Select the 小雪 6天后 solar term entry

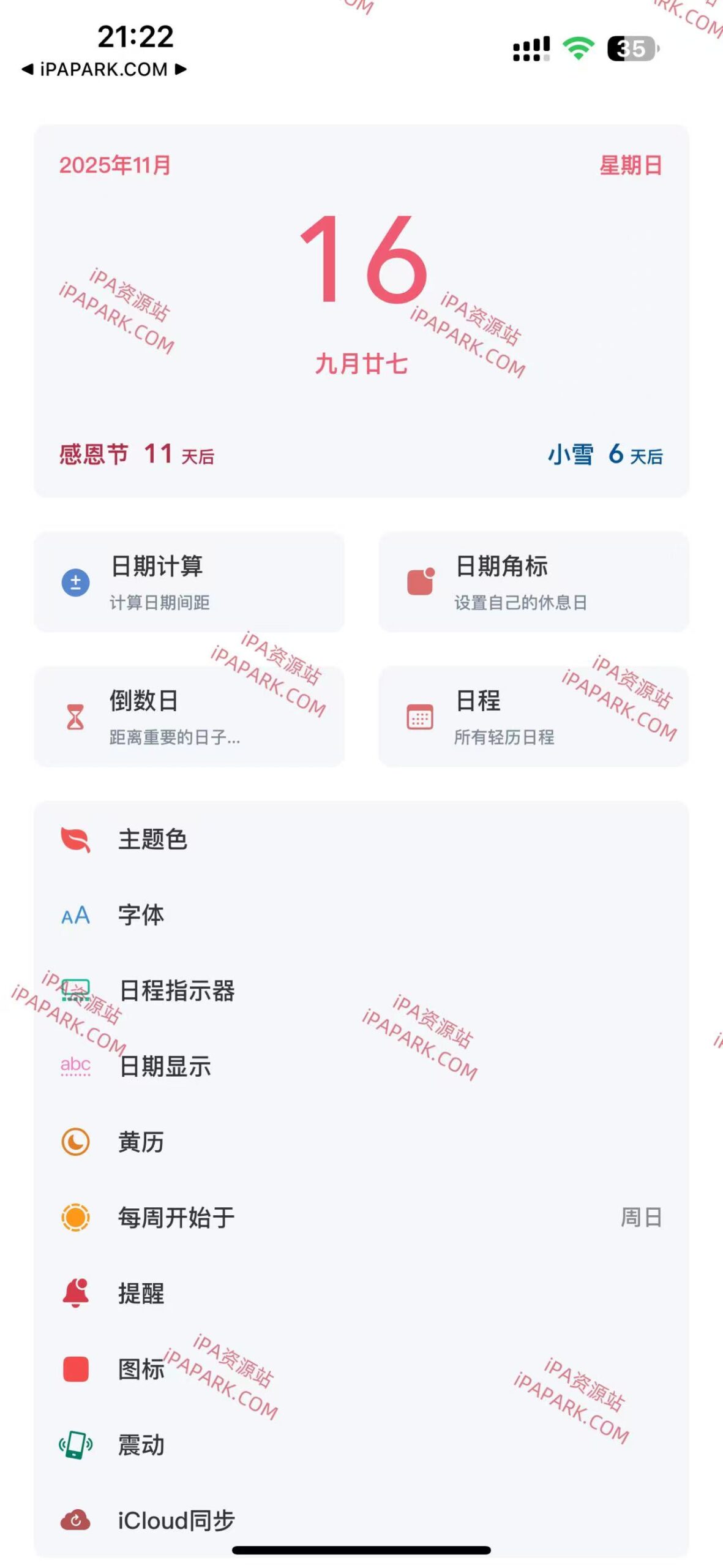(605, 454)
